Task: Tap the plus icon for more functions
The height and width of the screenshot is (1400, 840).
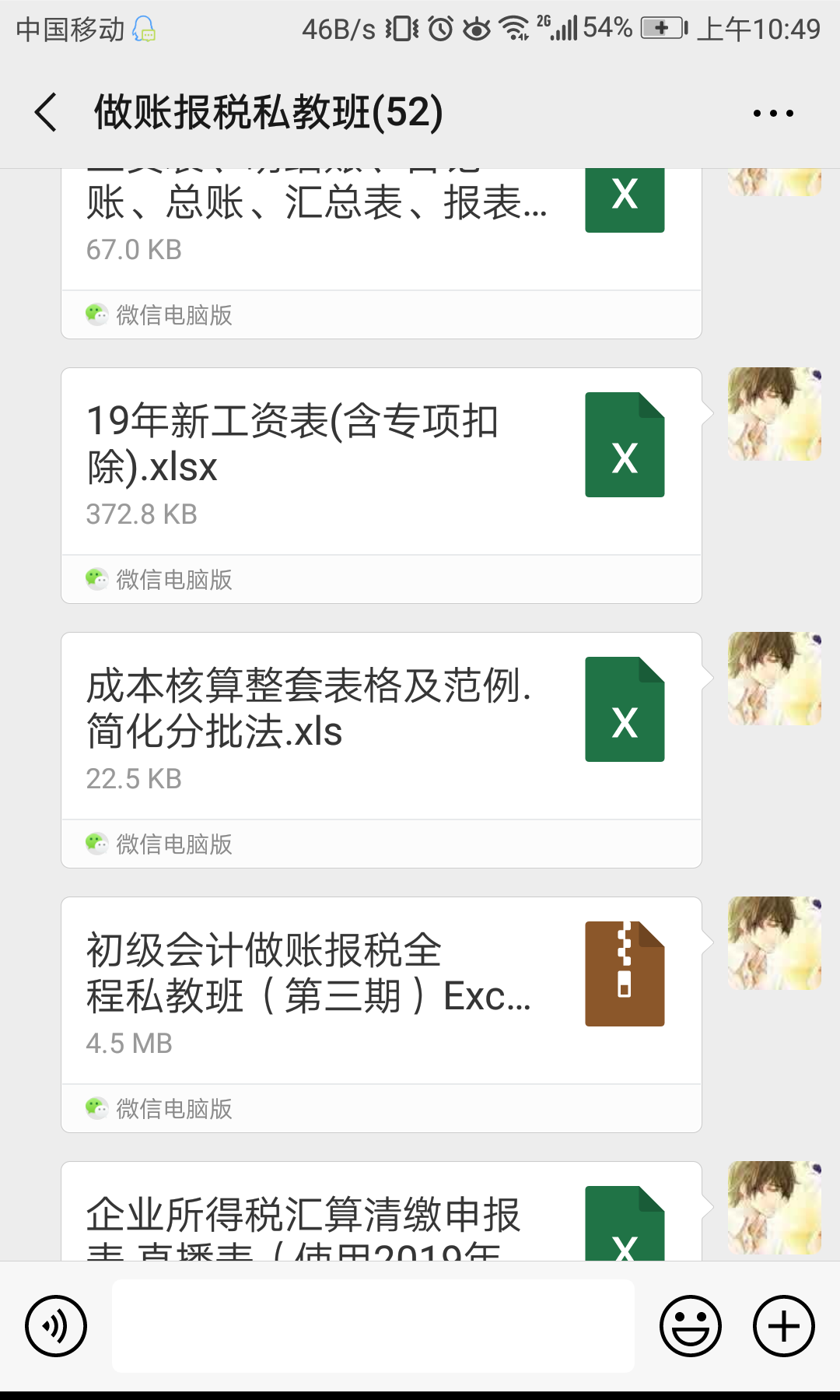Action: pyautogui.click(x=782, y=1325)
